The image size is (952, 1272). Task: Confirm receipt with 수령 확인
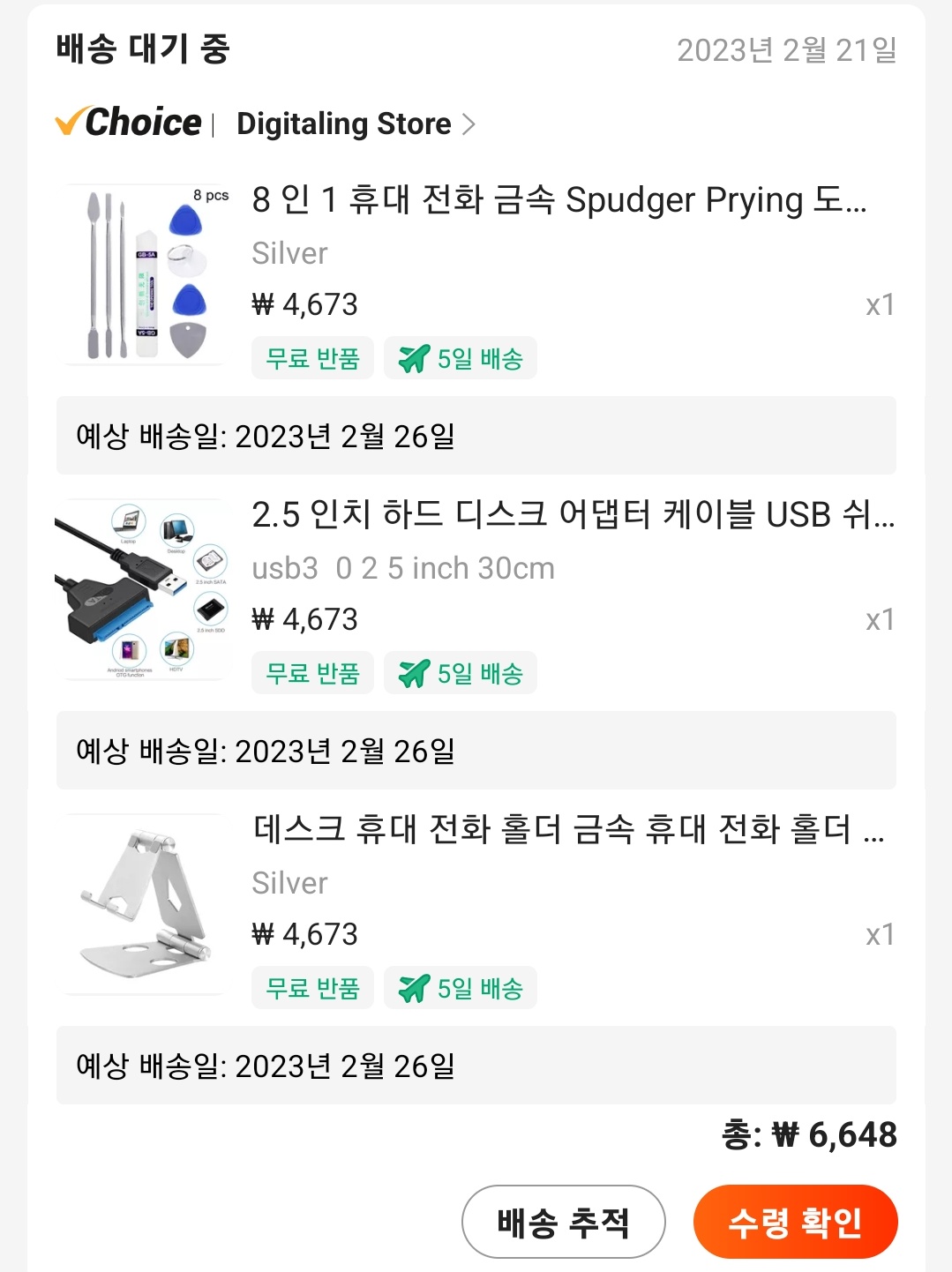point(795,1222)
